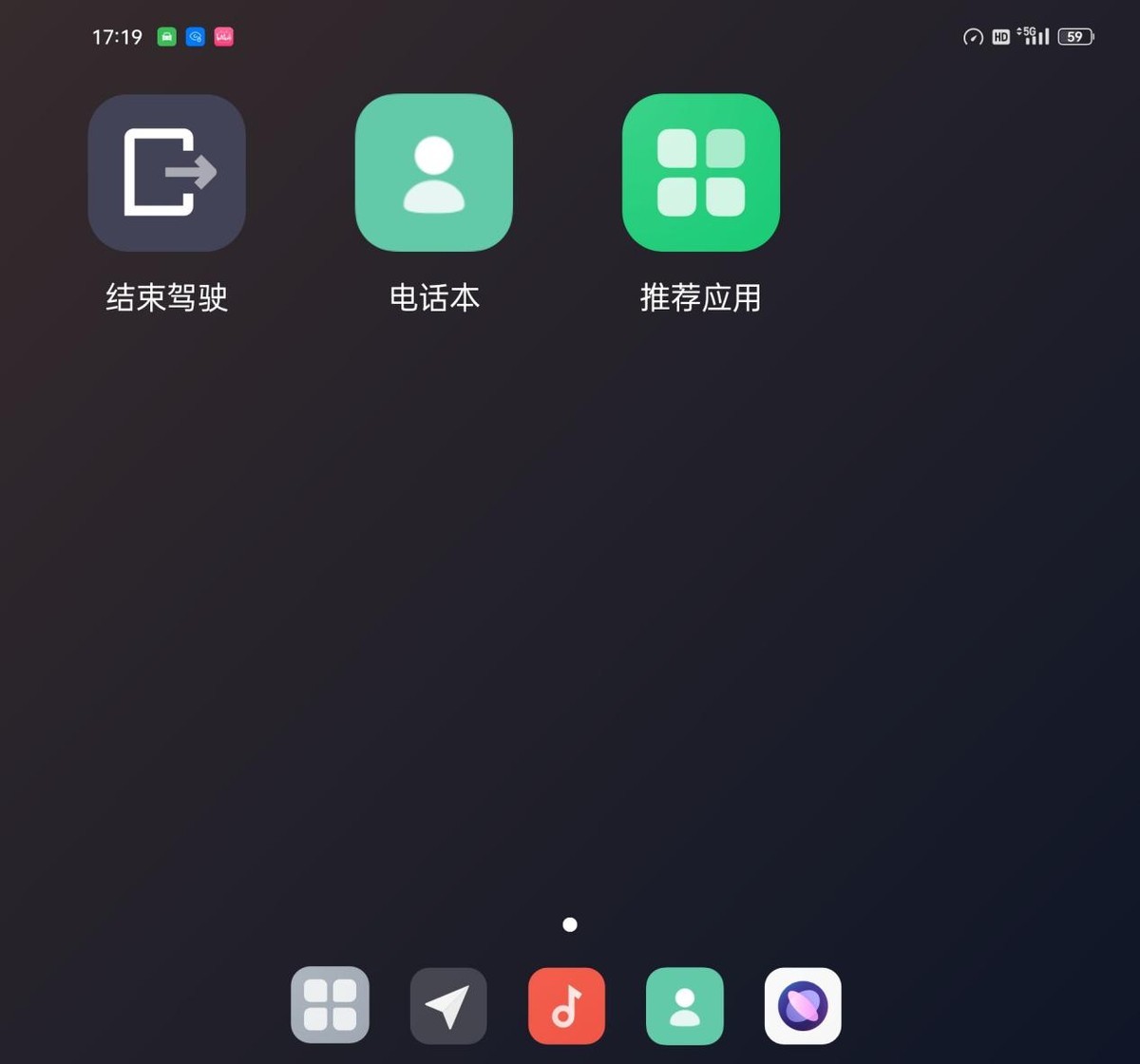Launch the planet assistant icon in dock

point(803,1005)
